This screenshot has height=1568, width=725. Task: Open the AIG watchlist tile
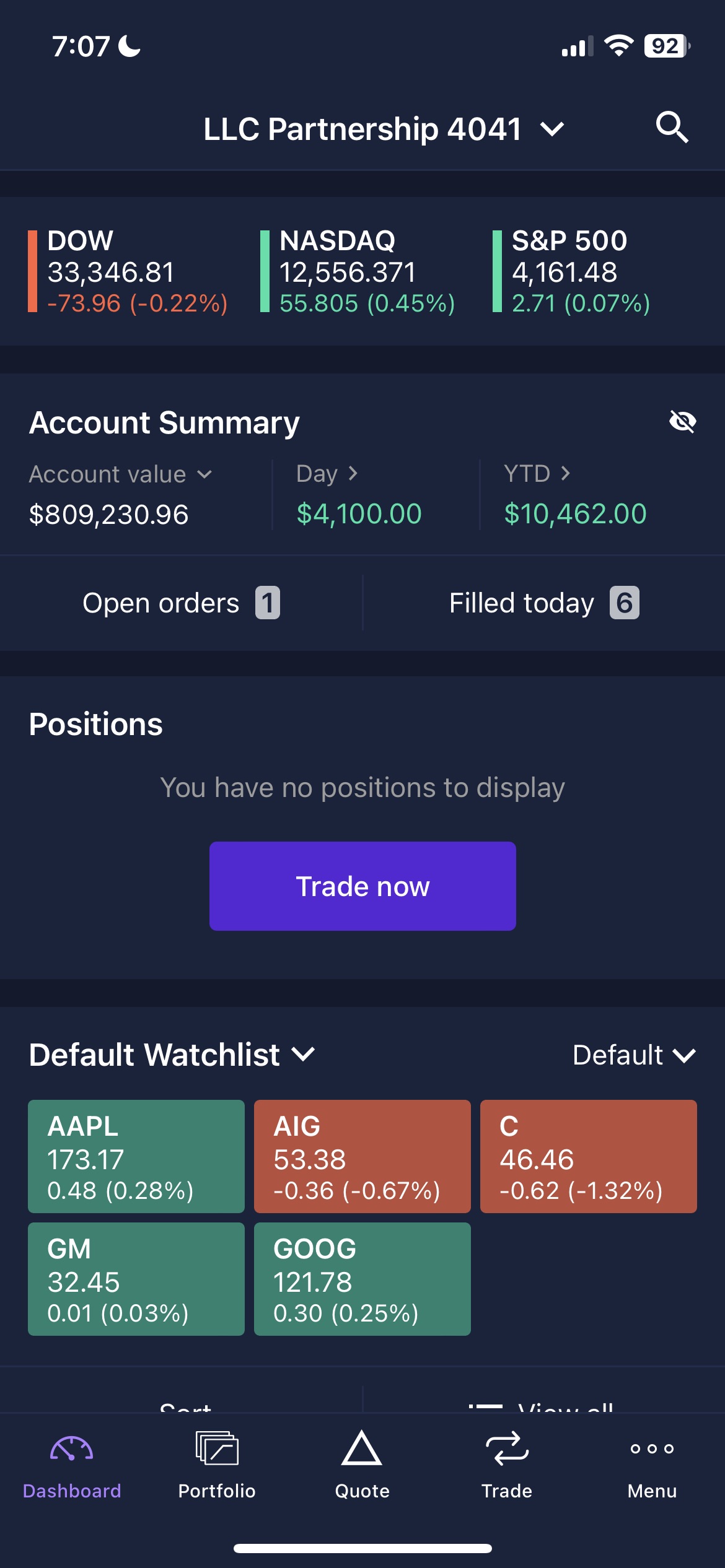362,1156
